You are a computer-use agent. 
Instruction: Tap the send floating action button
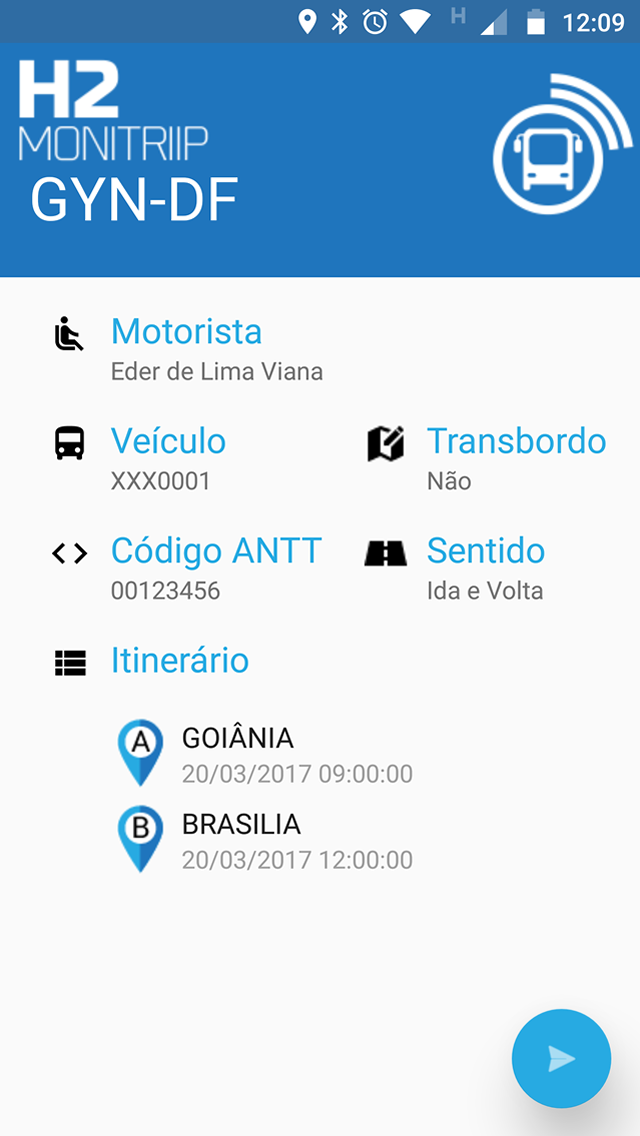(561, 1058)
